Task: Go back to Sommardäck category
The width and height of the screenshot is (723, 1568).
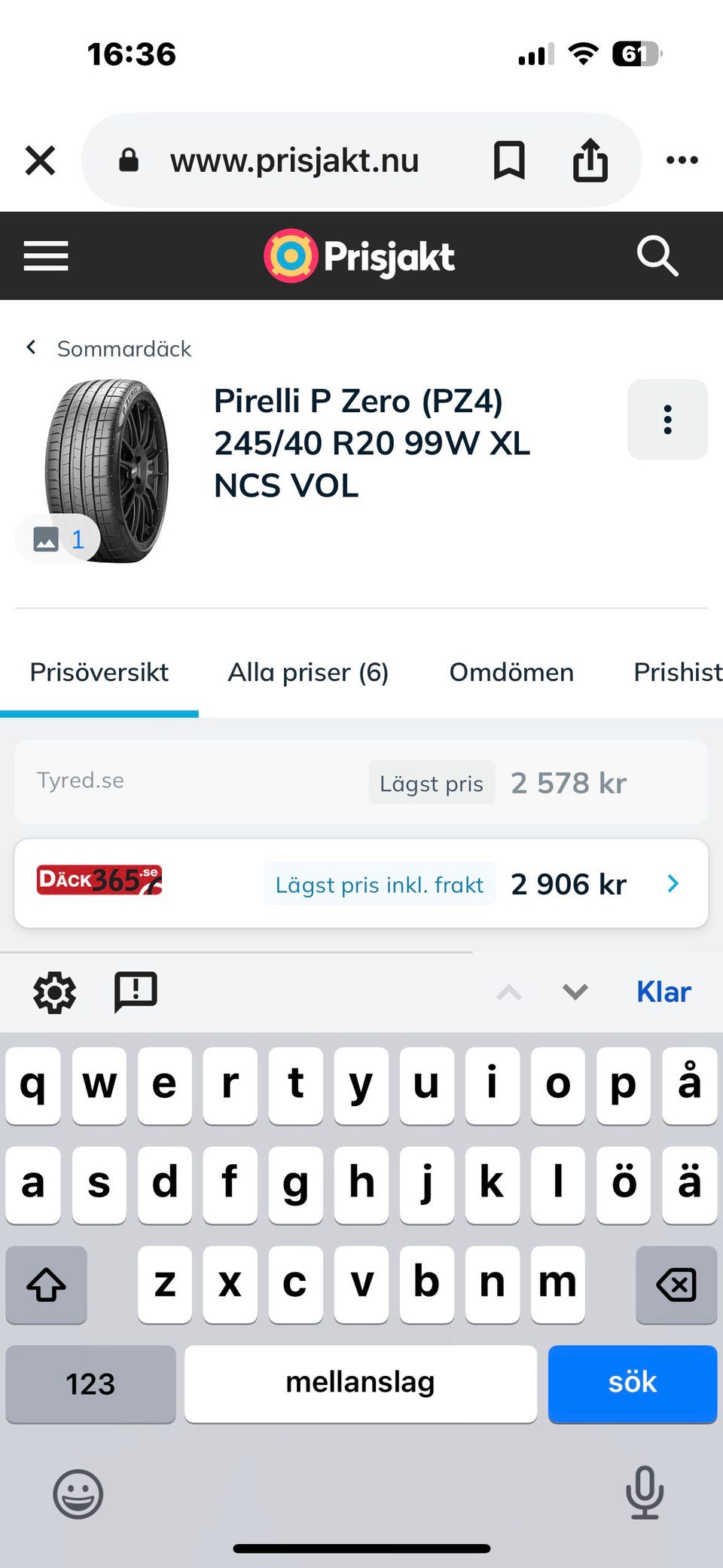Action: 109,349
